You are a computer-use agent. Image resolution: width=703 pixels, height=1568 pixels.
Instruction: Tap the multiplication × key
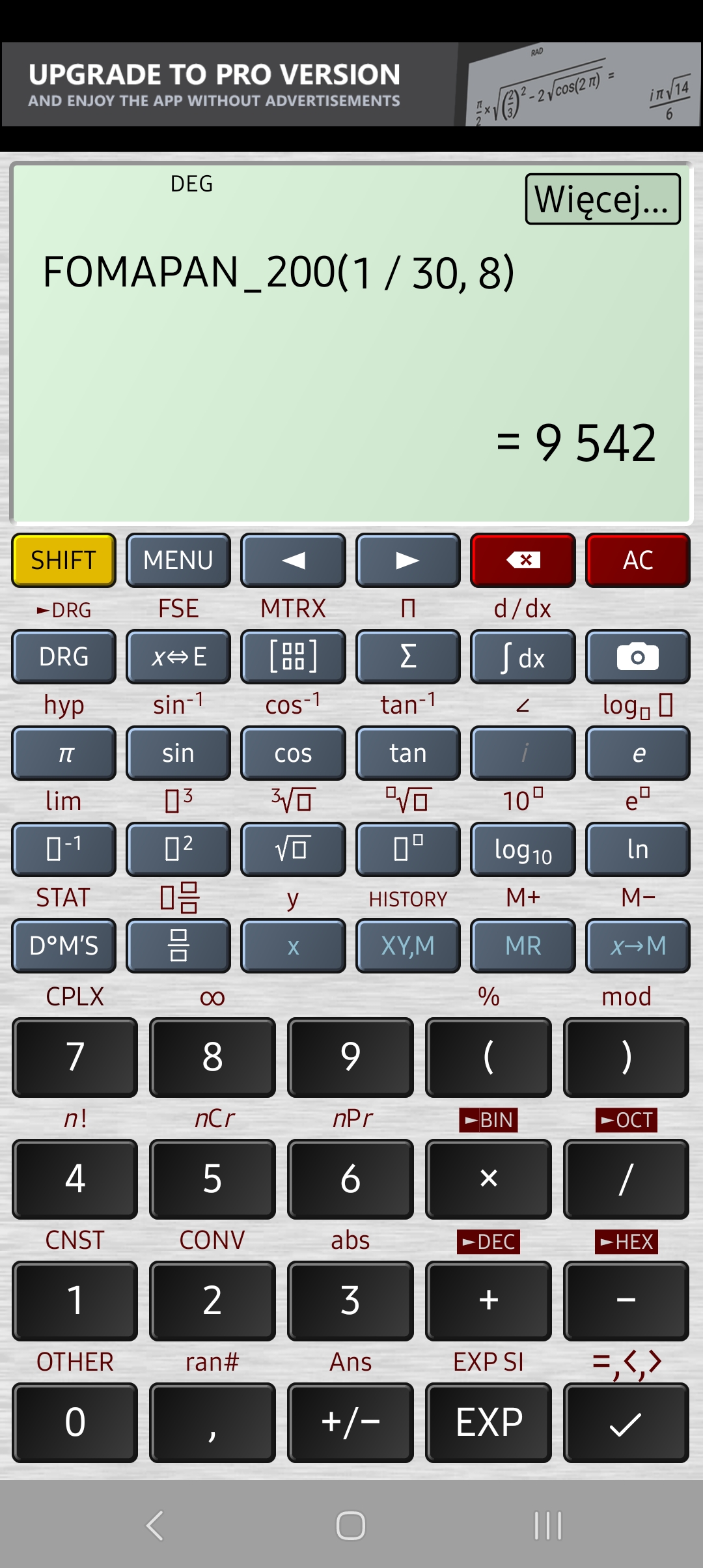488,1179
